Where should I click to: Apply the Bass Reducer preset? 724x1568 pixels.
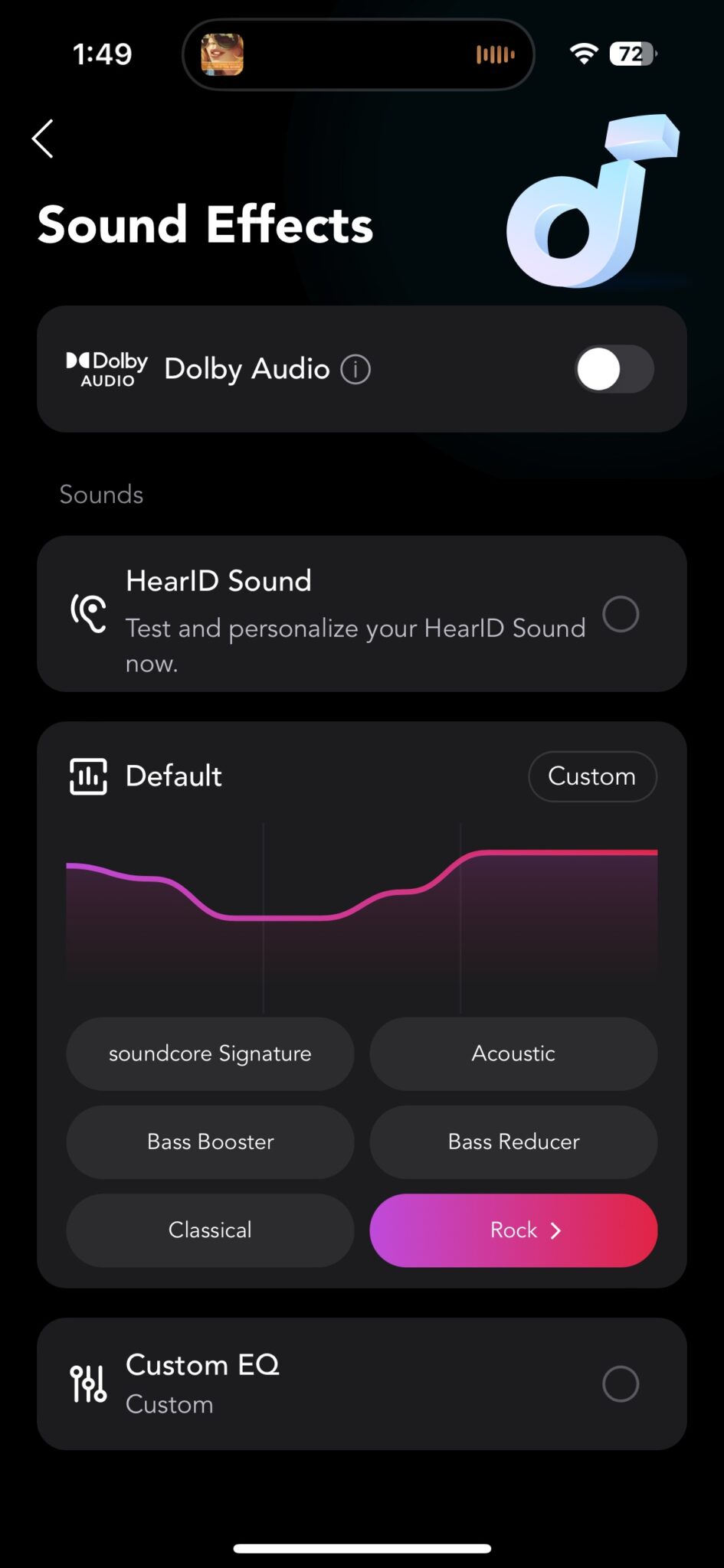tap(513, 1142)
